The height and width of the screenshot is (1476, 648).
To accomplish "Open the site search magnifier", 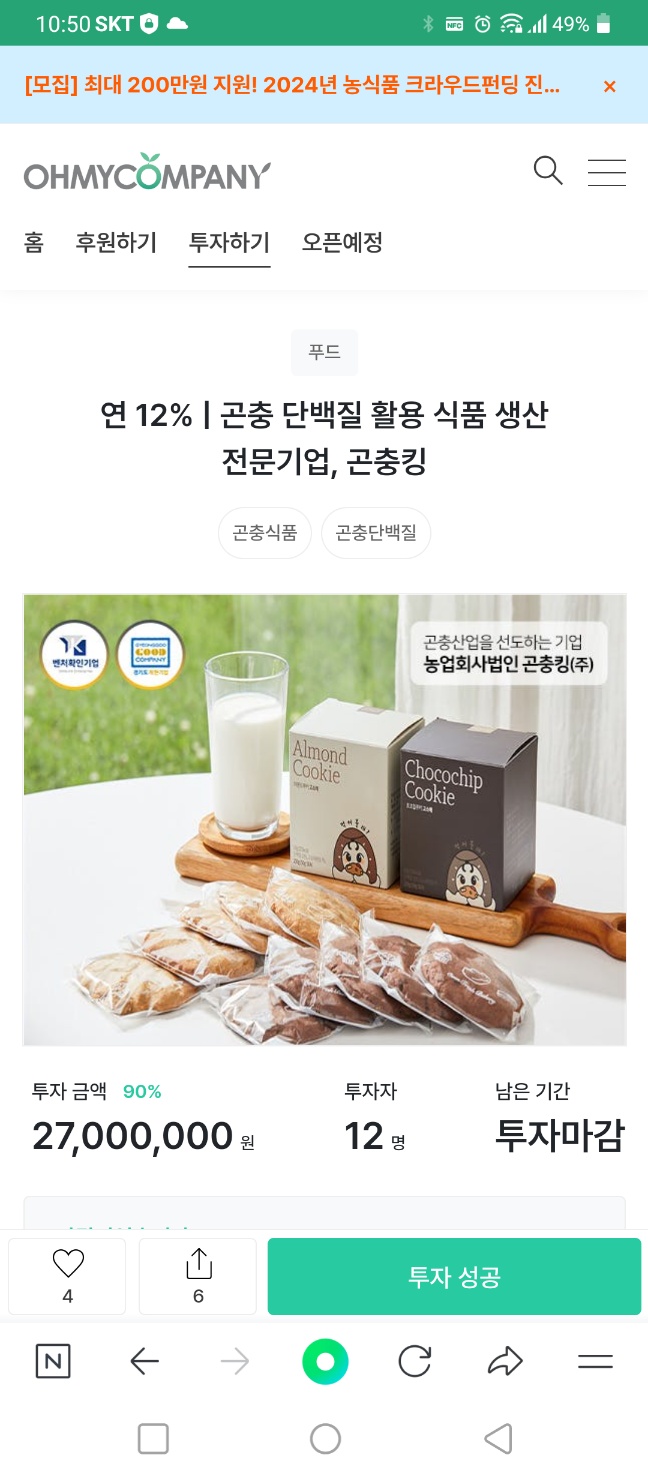I will pos(547,171).
